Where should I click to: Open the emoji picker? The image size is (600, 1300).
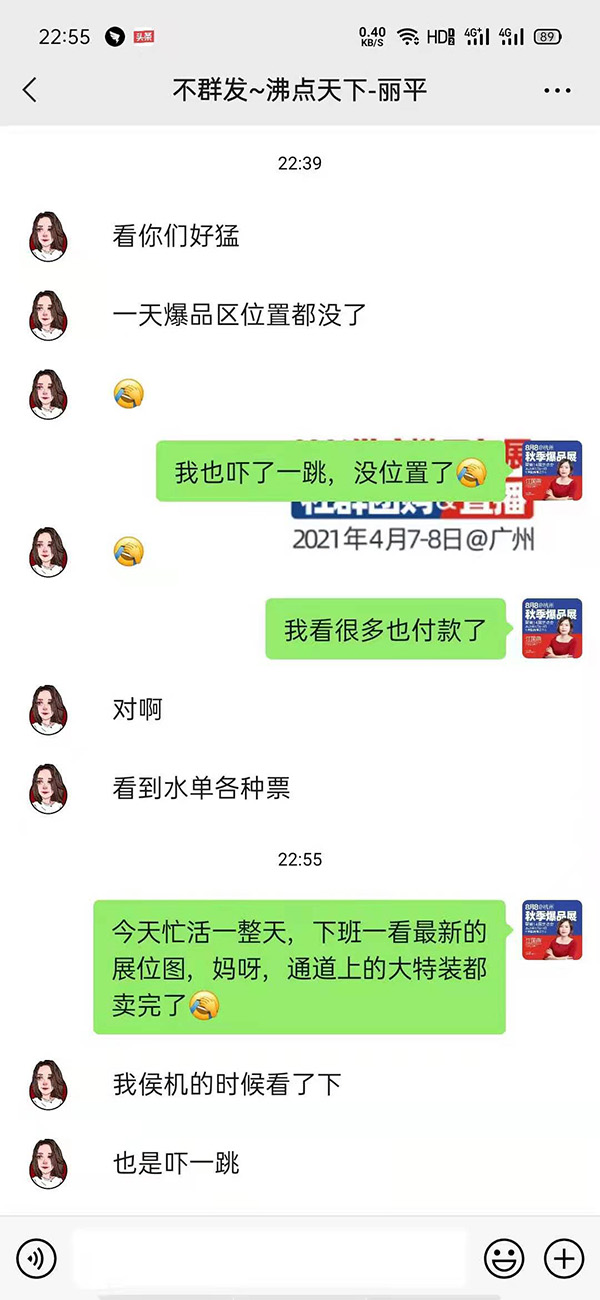[x=504, y=1257]
